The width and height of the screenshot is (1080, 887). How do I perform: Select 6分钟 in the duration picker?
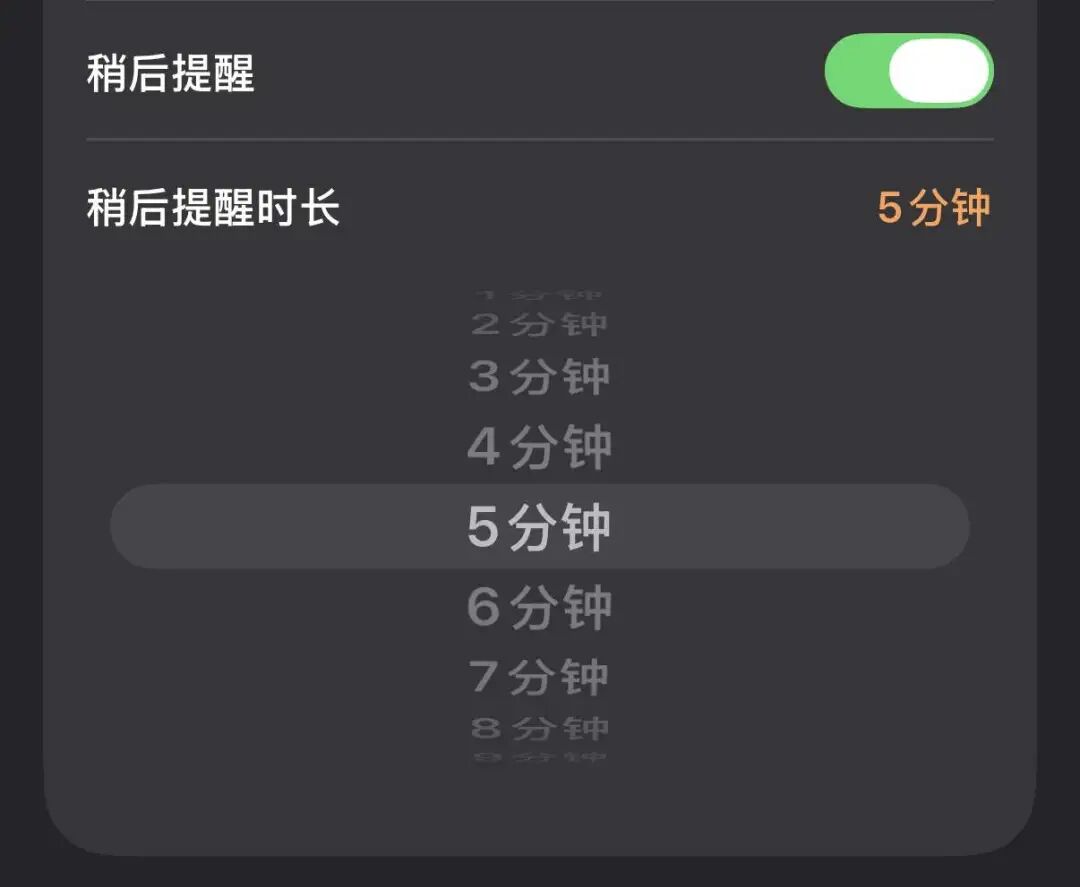tap(539, 607)
